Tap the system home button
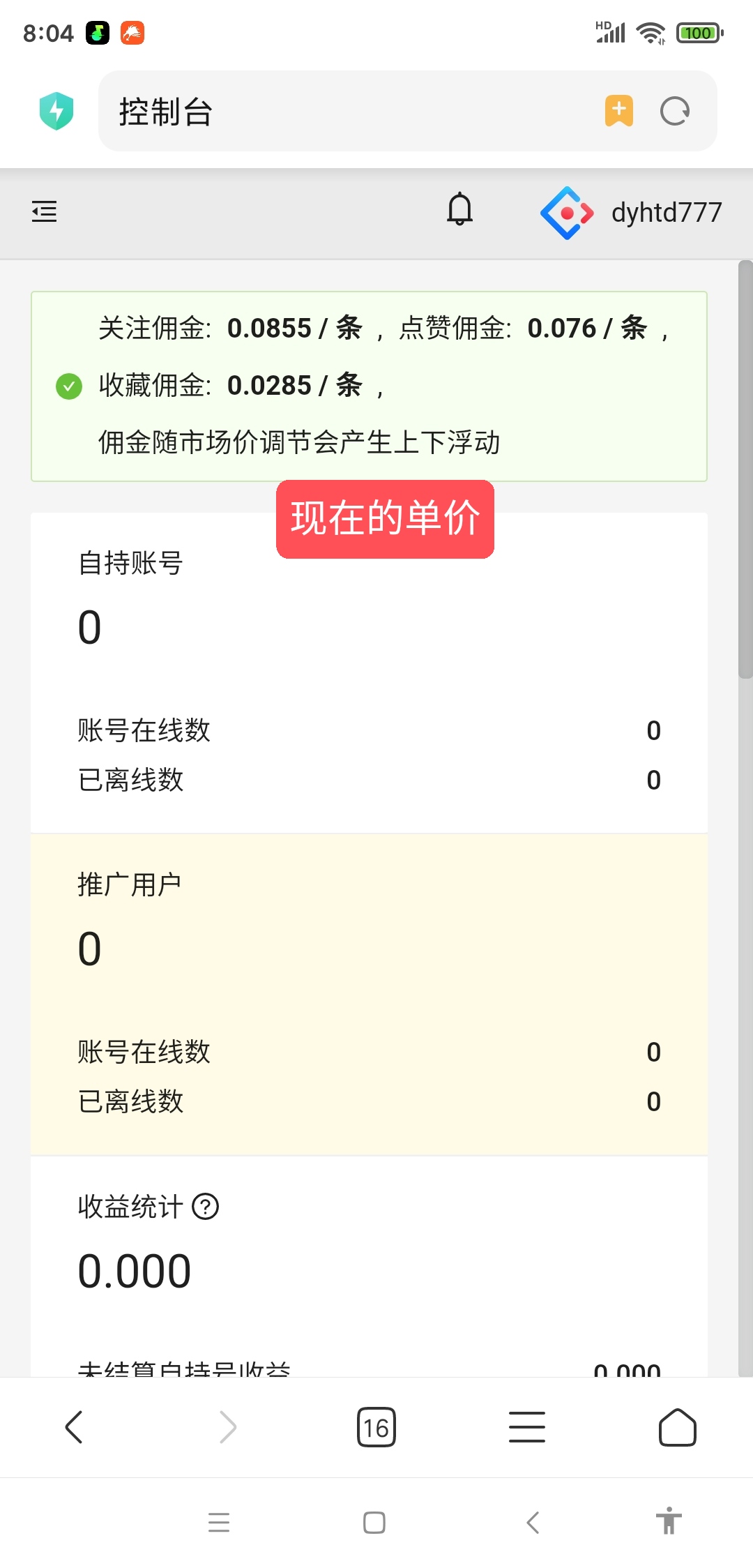Screen dimensions: 753x1568 coord(374,1522)
